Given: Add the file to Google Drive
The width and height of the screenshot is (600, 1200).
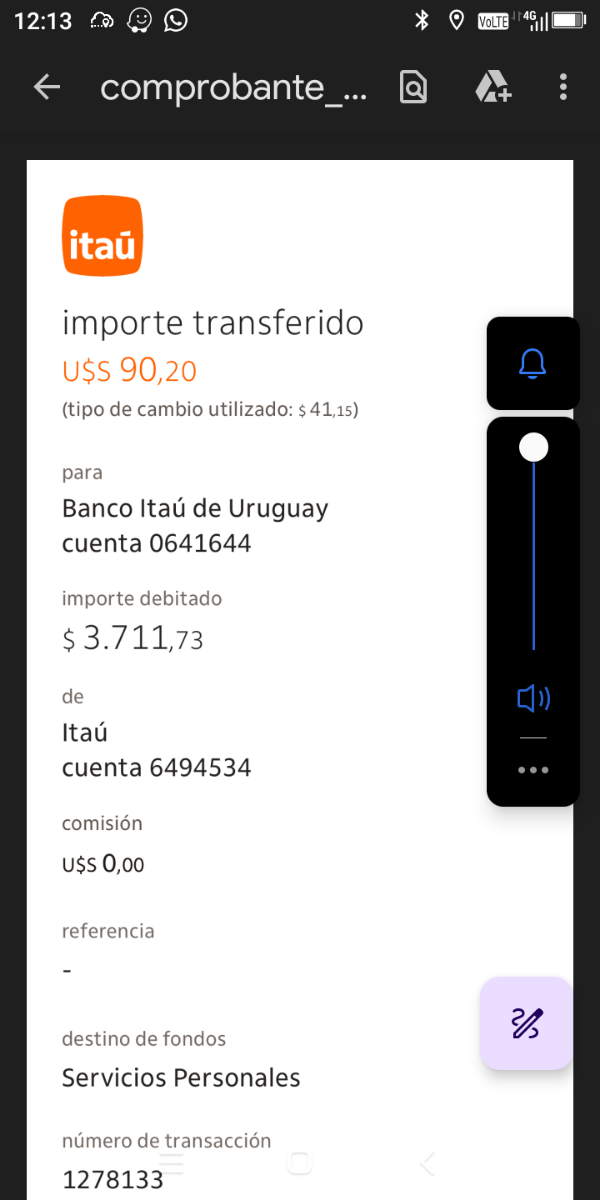Looking at the screenshot, I should click(493, 88).
